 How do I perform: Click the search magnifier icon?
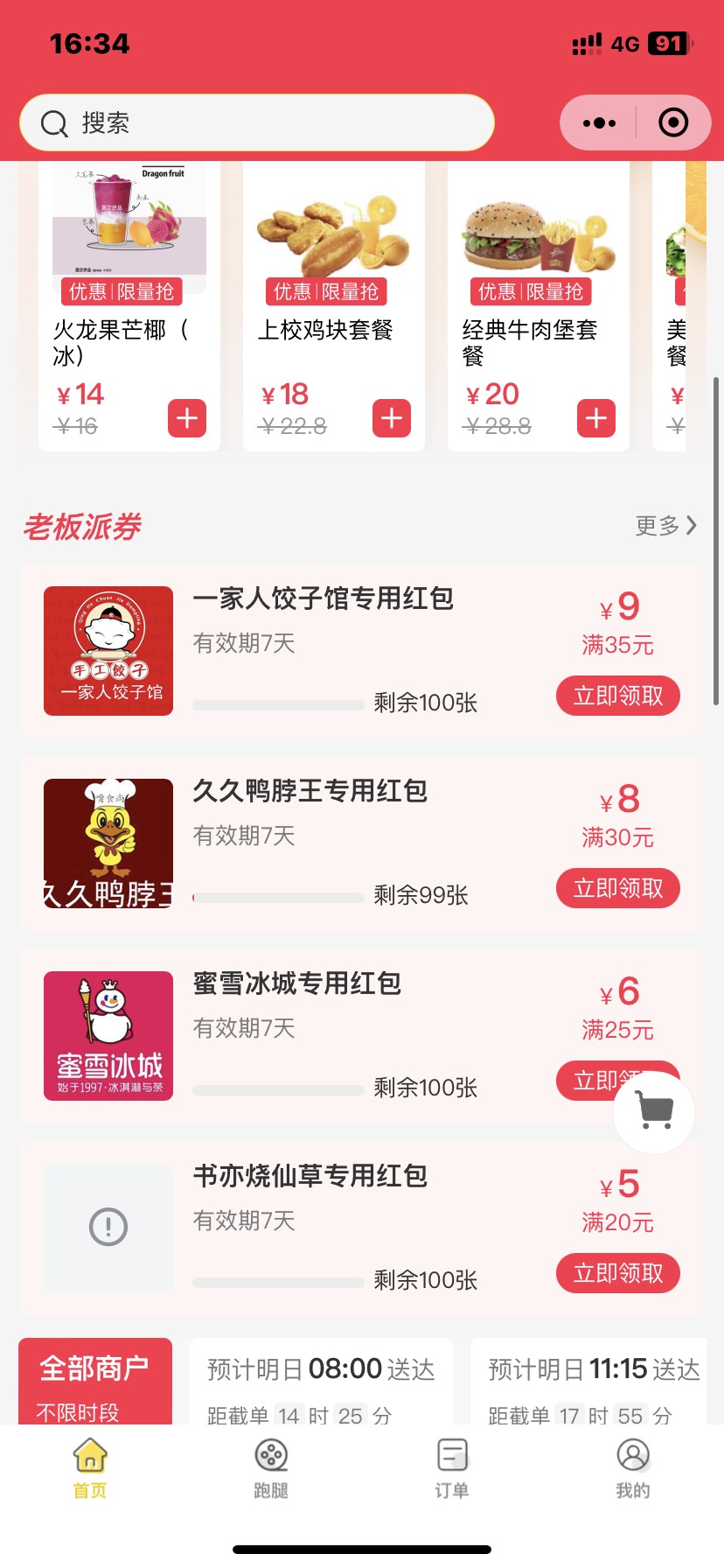(54, 122)
